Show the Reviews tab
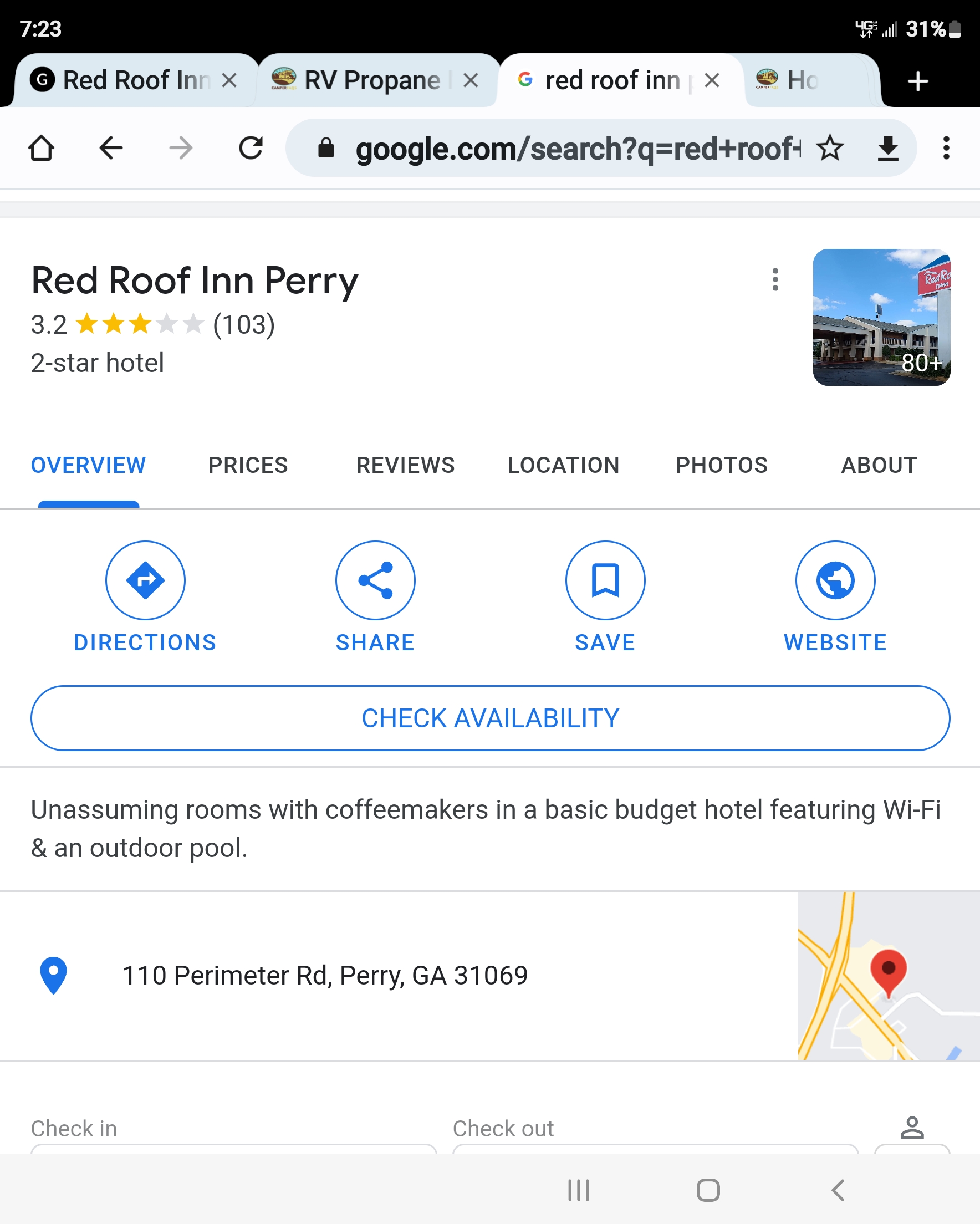 point(405,466)
